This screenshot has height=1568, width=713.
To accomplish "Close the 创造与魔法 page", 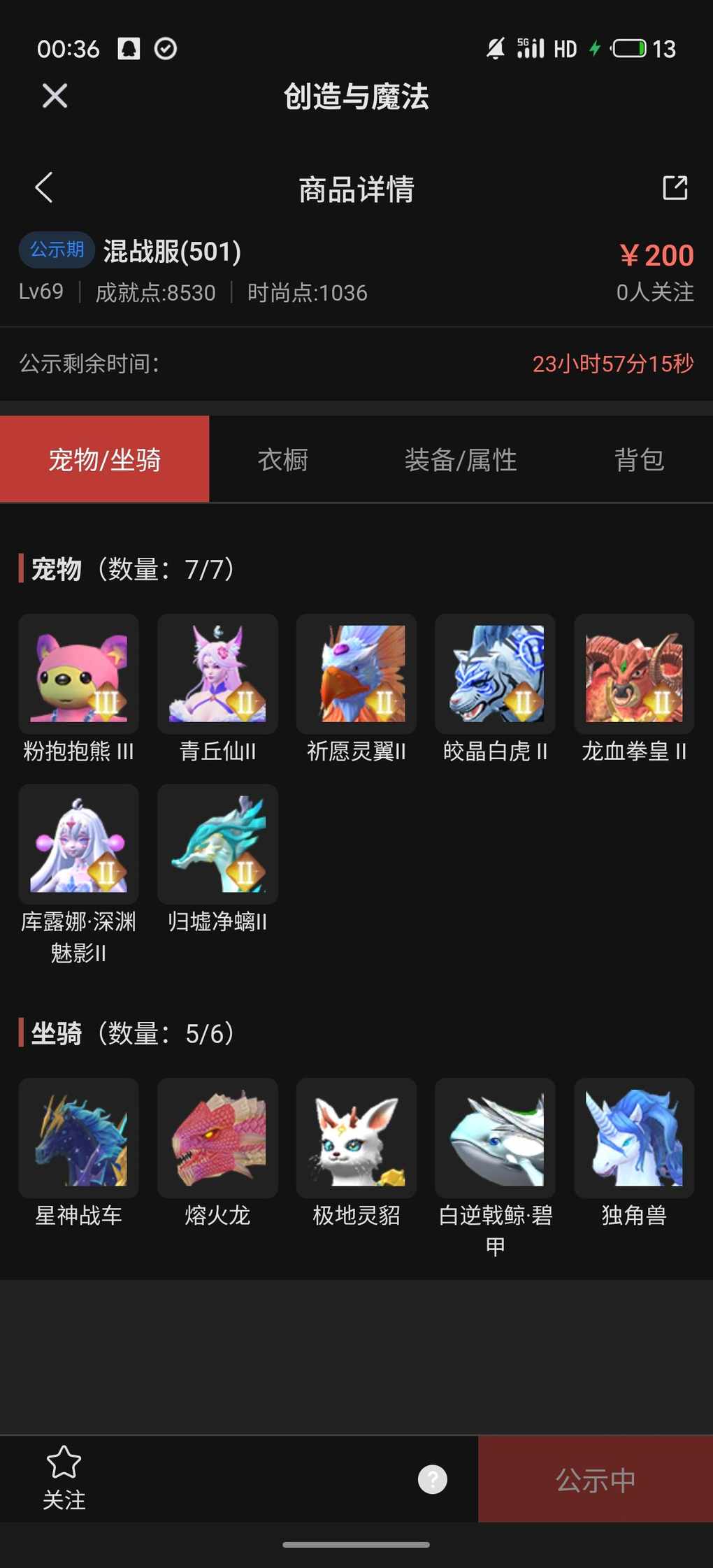I will 55,96.
